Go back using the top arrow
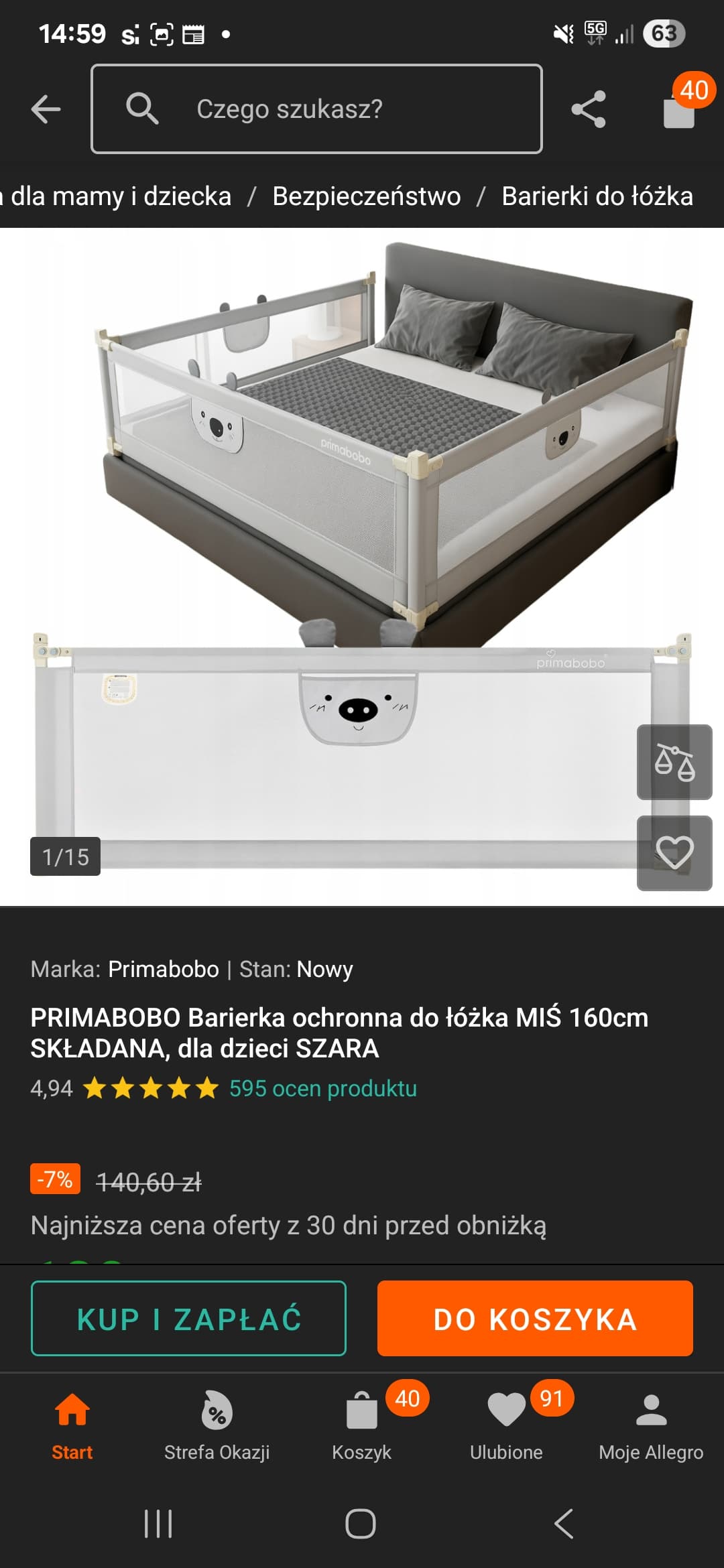This screenshot has height=1568, width=724. (46, 109)
